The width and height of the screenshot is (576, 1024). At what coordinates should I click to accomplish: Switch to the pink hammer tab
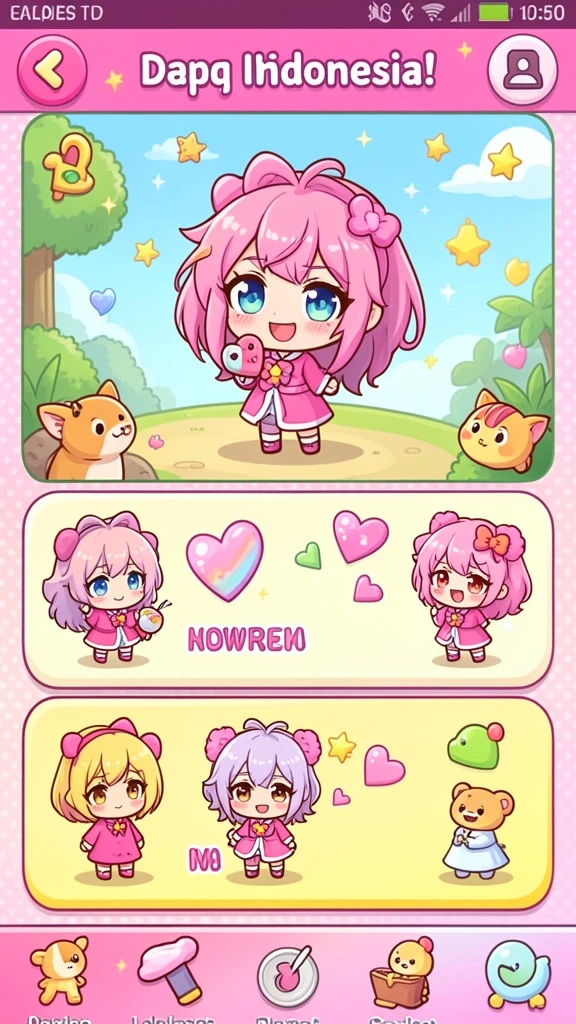[x=173, y=970]
